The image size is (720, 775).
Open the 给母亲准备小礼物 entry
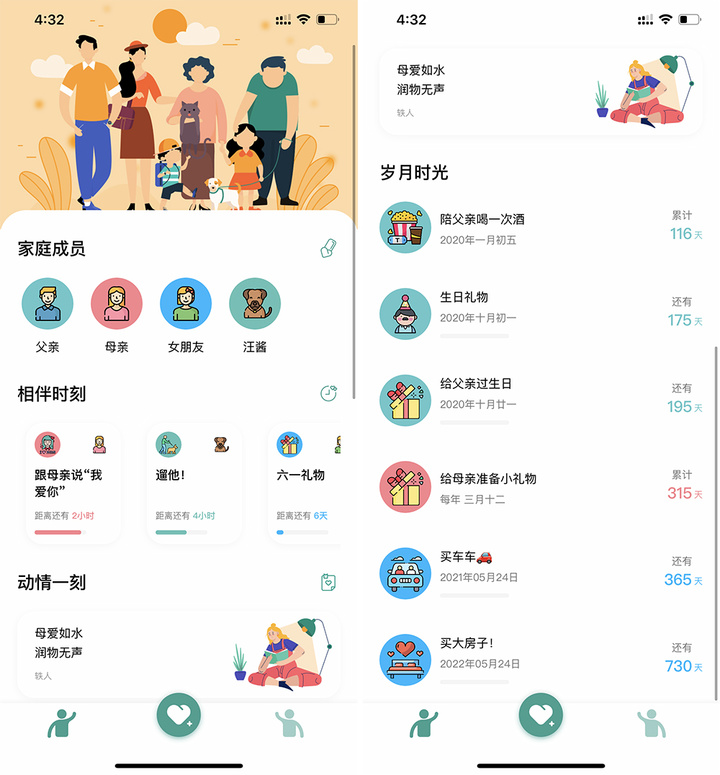540,486
